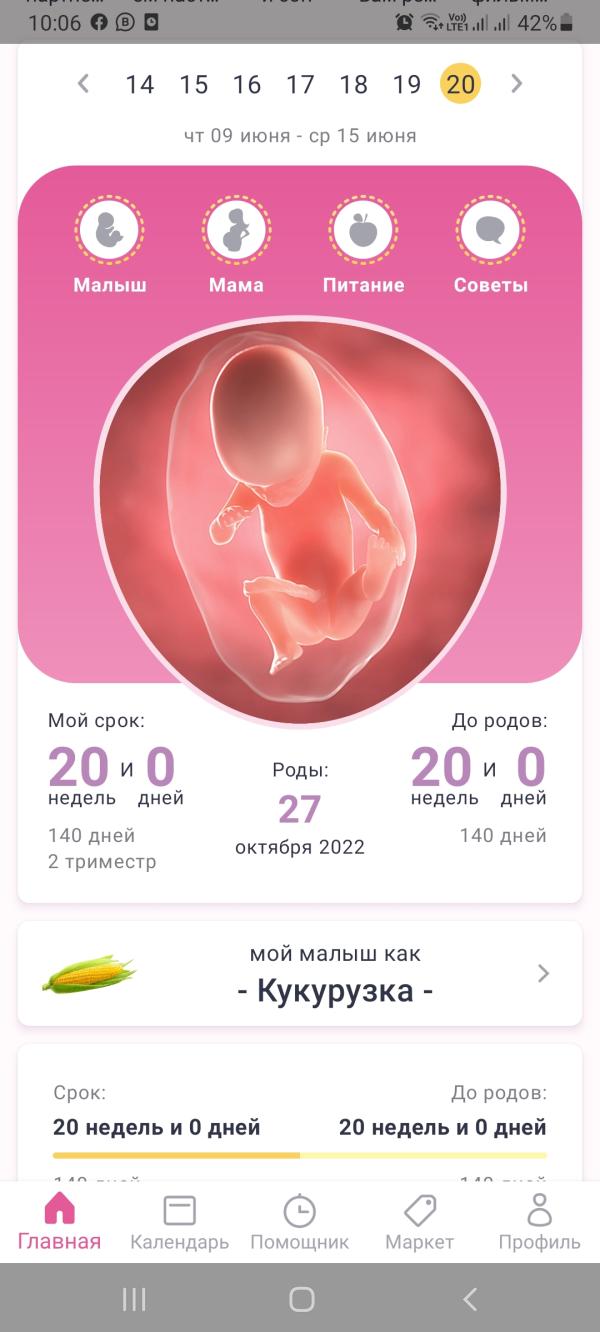Image resolution: width=600 pixels, height=1332 pixels.
Task: Select week 16
Action: 247,85
